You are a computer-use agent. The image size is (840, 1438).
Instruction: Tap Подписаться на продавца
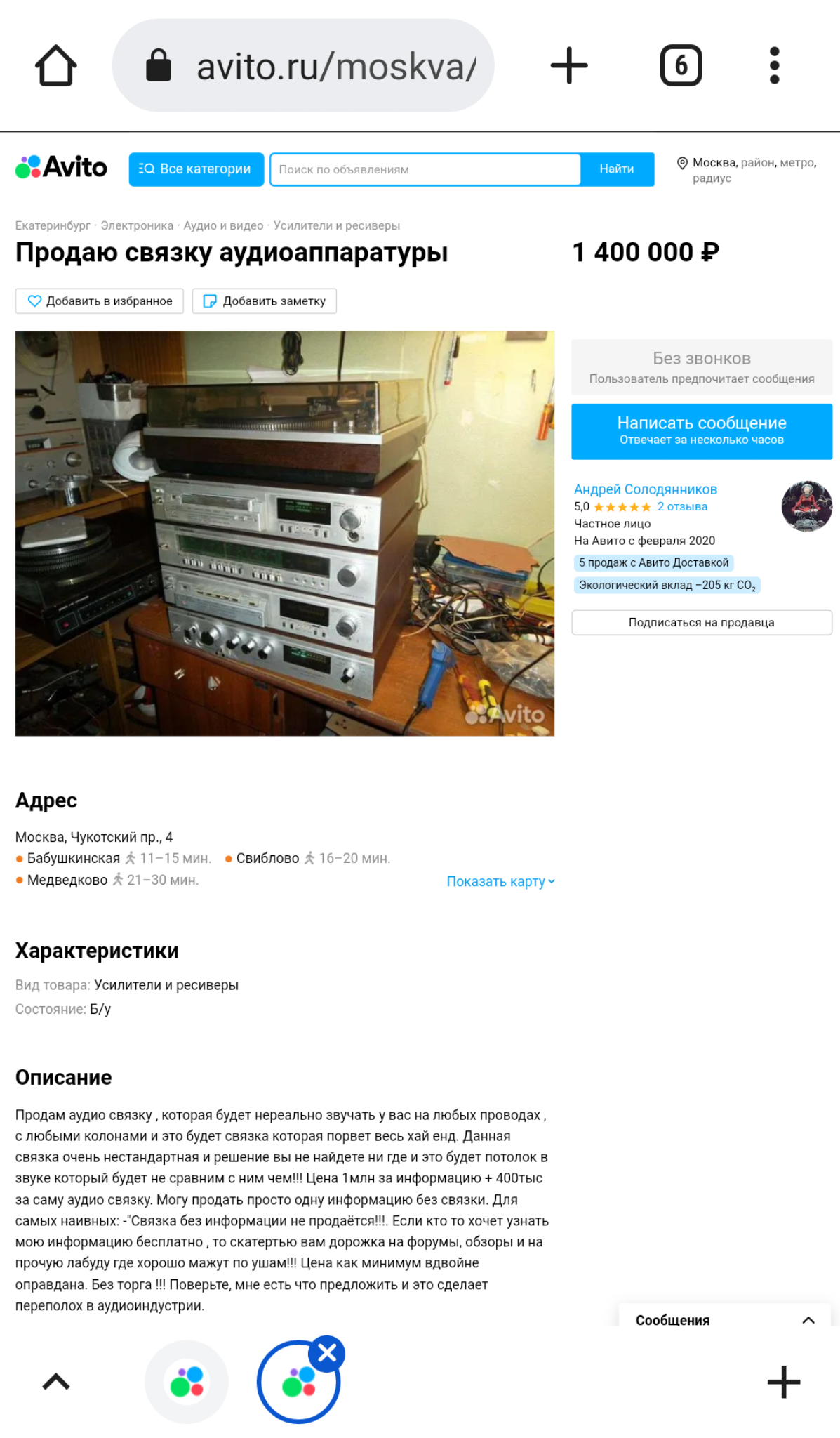701,623
